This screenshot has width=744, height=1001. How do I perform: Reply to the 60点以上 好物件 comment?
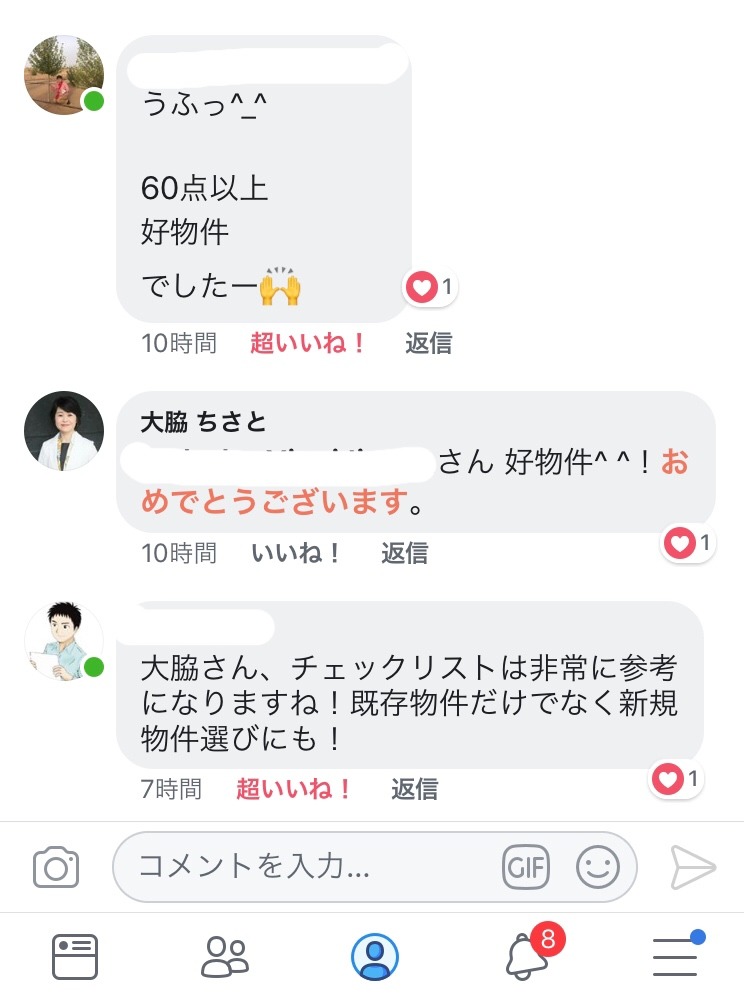pyautogui.click(x=428, y=343)
